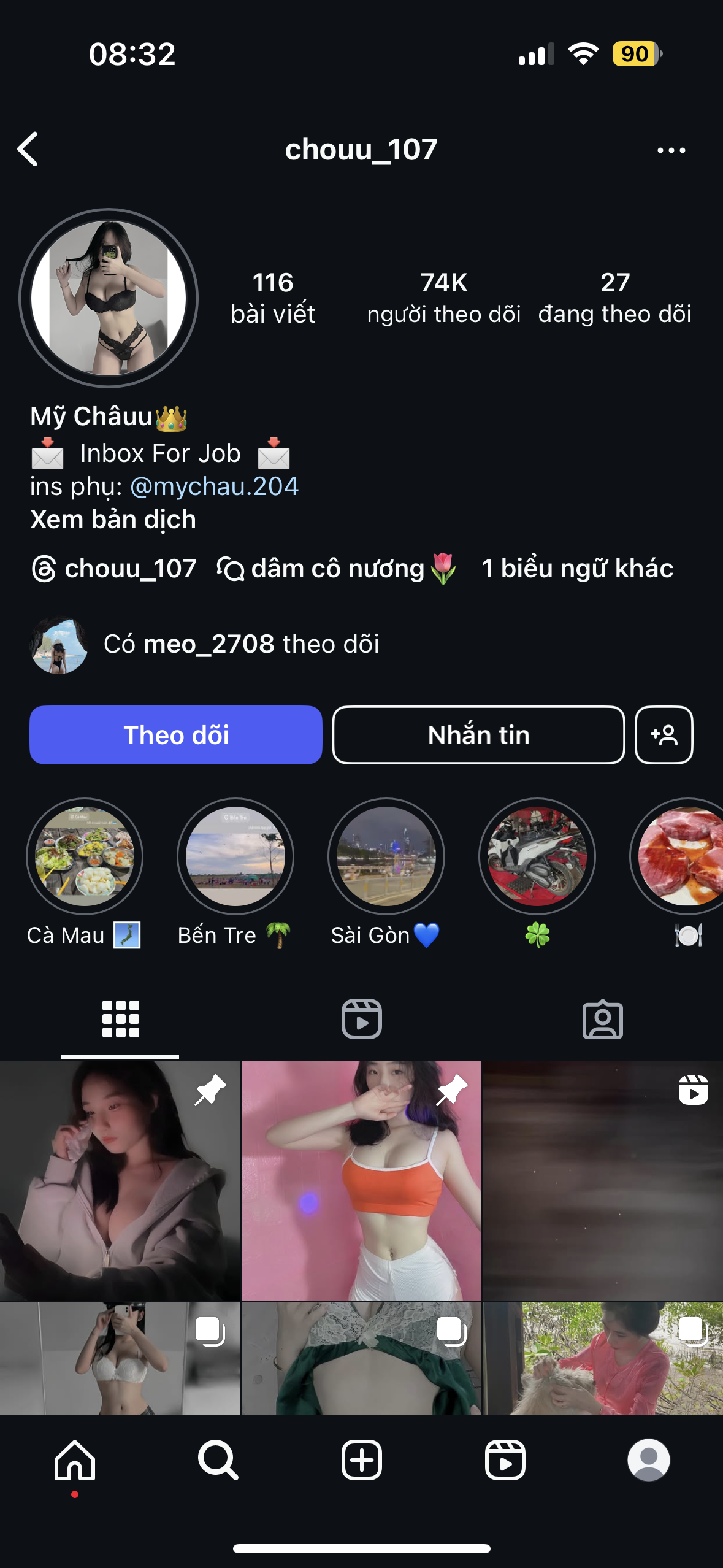
Task: View followers list showing 74K
Action: point(443,298)
